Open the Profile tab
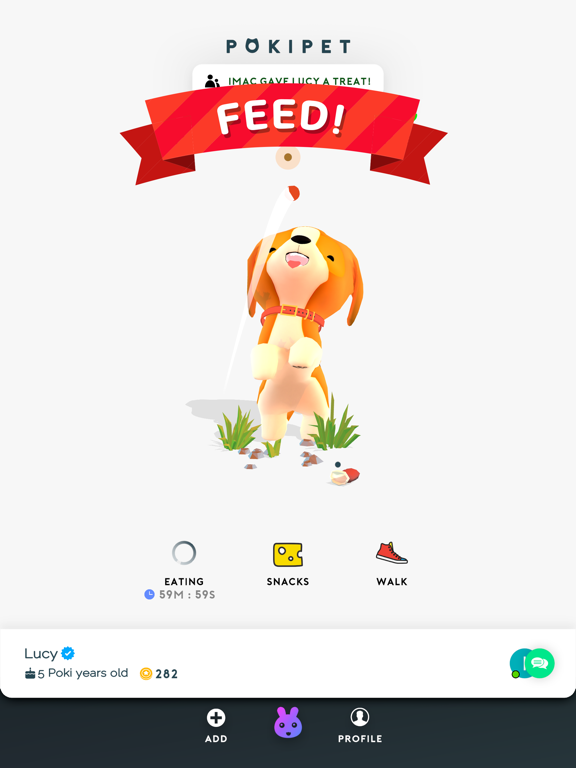Screen dimensions: 576x768 pos(360,725)
